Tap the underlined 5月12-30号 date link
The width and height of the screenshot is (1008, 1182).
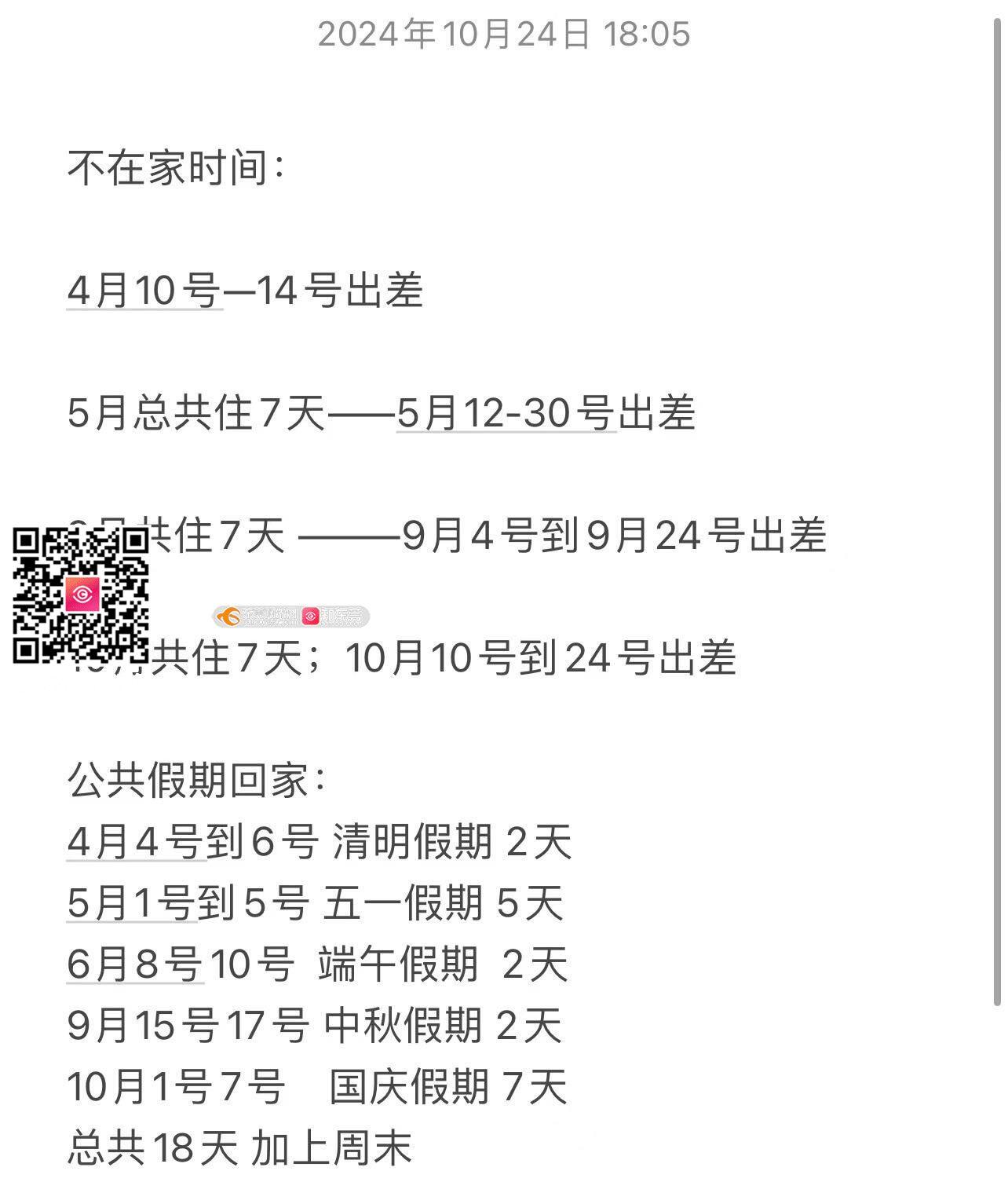tap(505, 413)
